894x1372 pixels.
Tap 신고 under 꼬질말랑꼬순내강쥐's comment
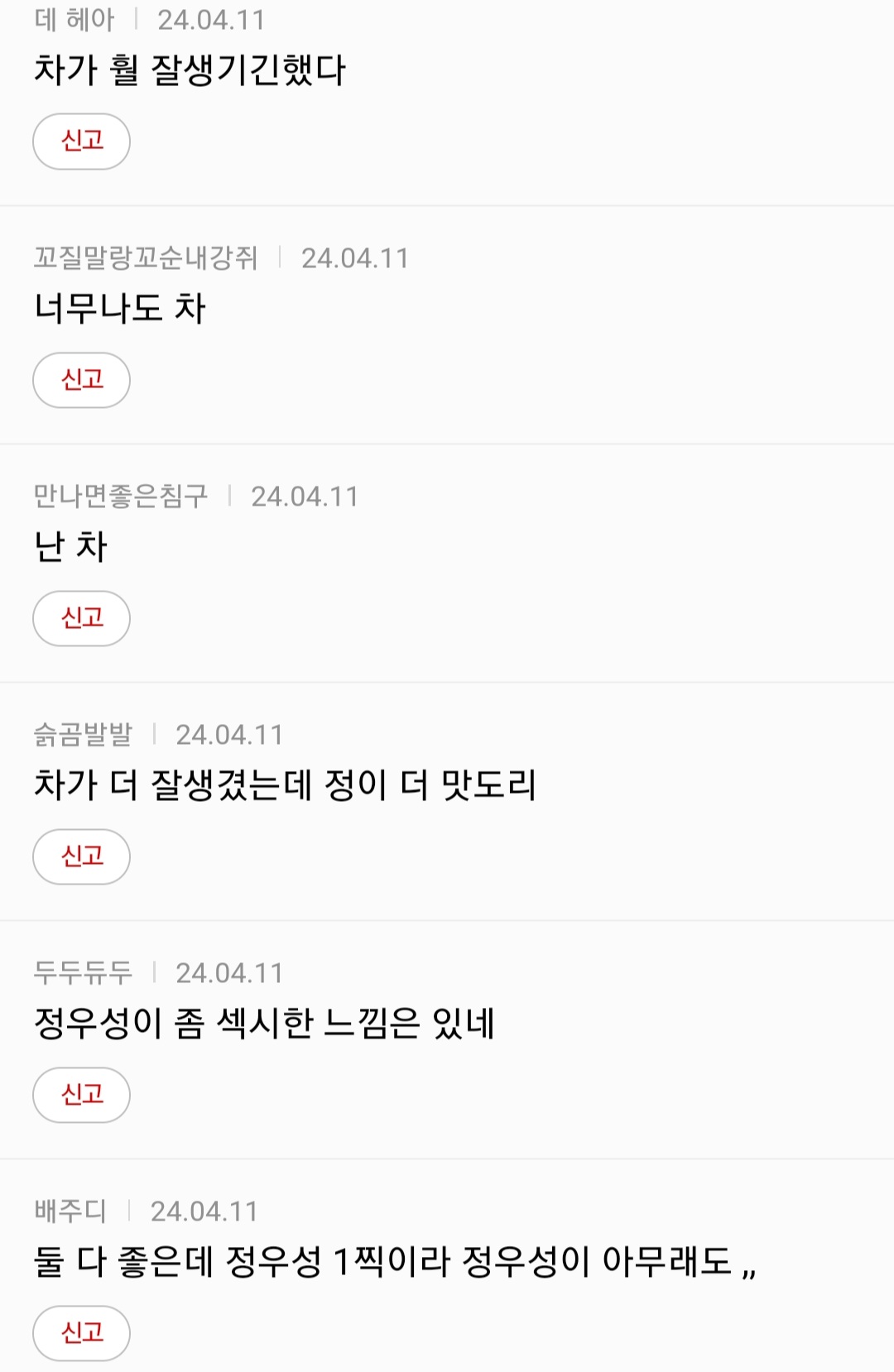pos(81,380)
